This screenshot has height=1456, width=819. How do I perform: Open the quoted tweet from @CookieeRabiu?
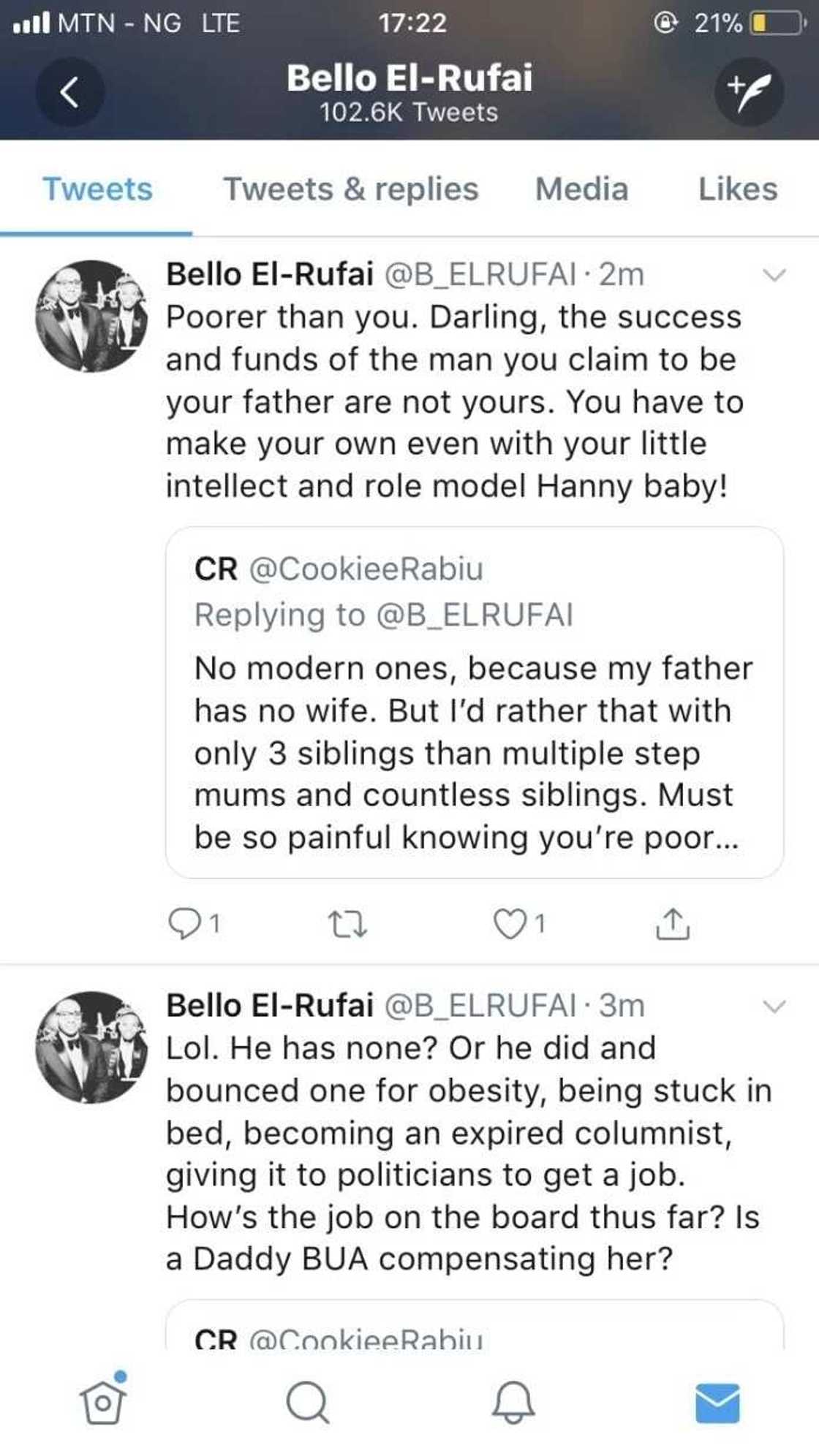(x=475, y=702)
